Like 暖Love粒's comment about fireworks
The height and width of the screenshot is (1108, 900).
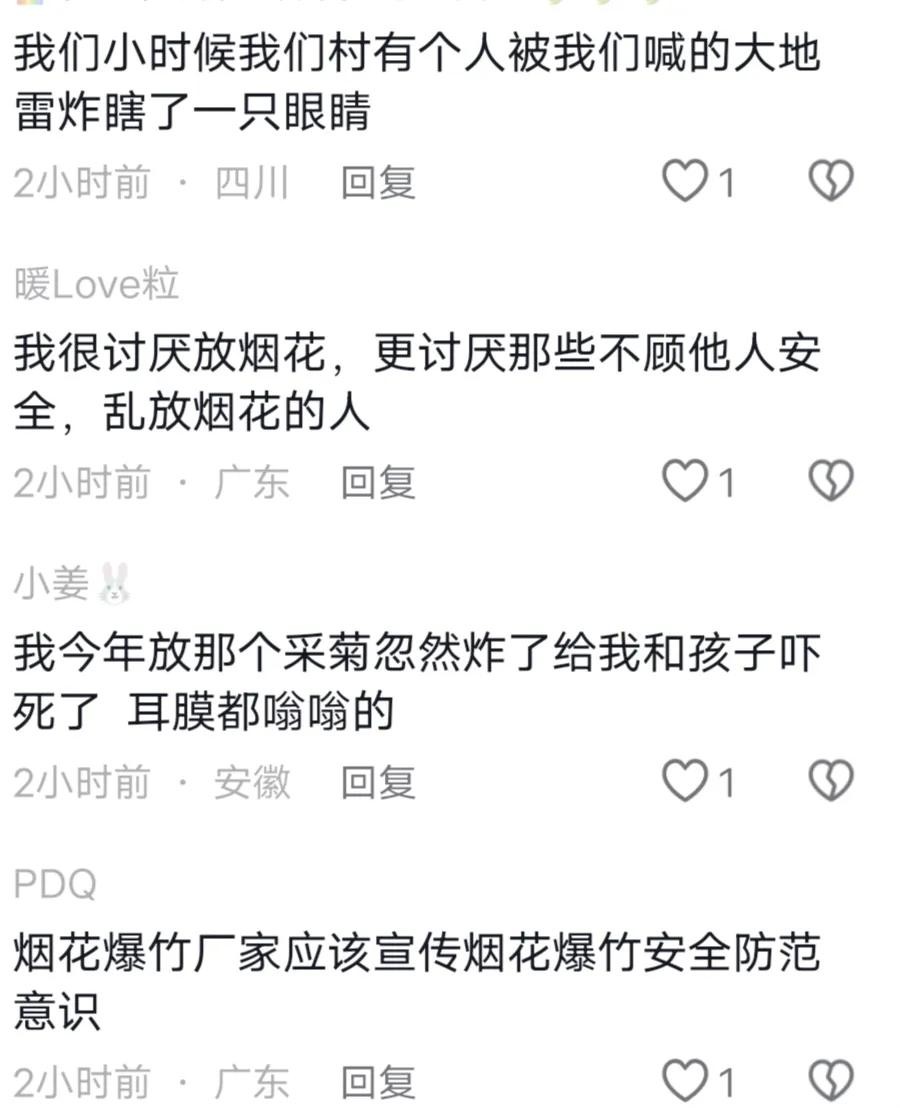coord(686,482)
